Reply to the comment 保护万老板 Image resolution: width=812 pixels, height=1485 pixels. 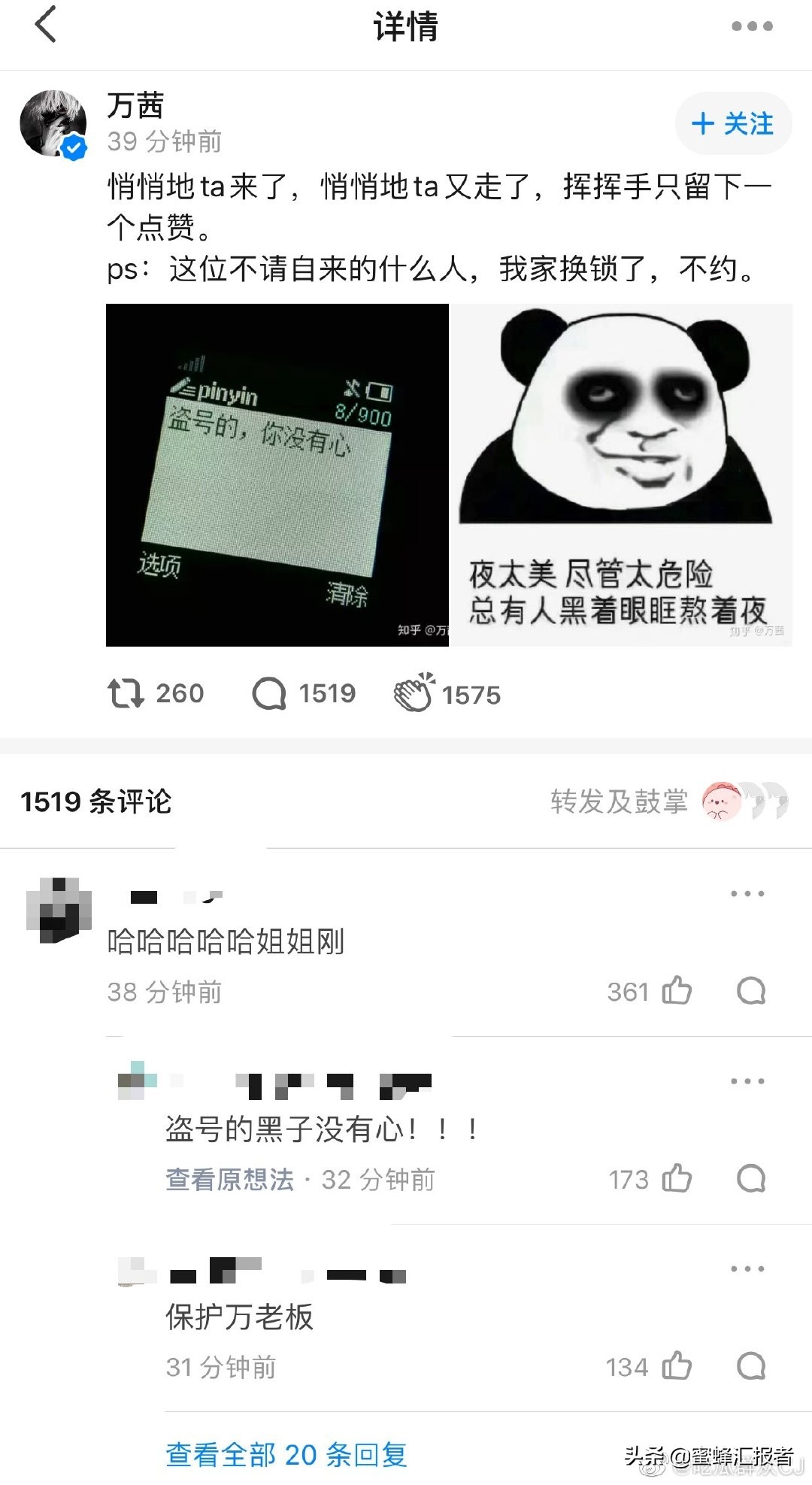tap(750, 1366)
